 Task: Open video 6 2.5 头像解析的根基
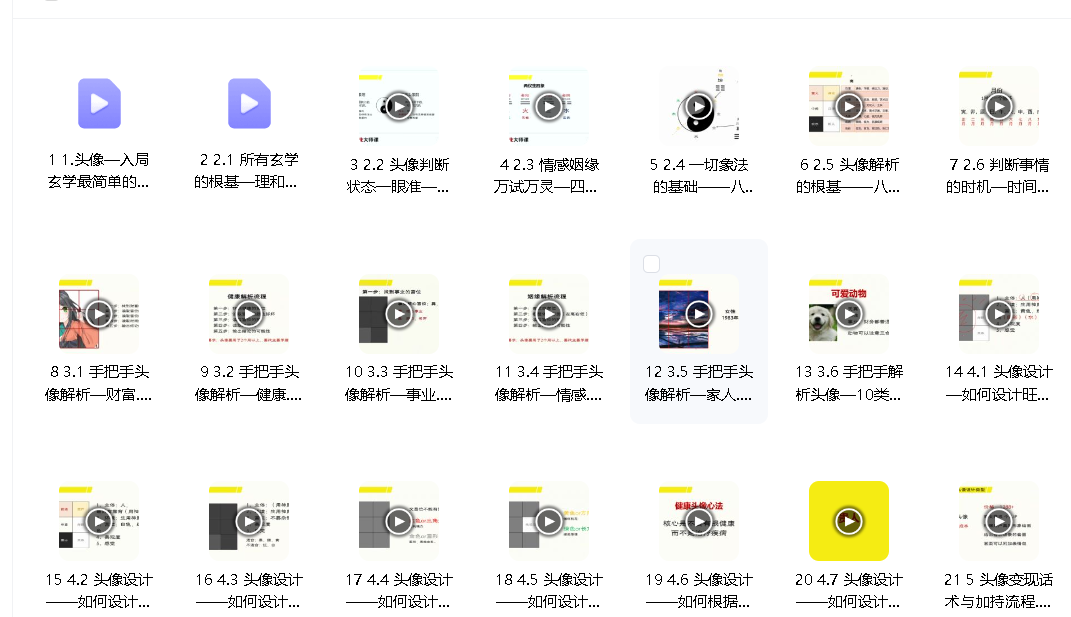coord(849,105)
